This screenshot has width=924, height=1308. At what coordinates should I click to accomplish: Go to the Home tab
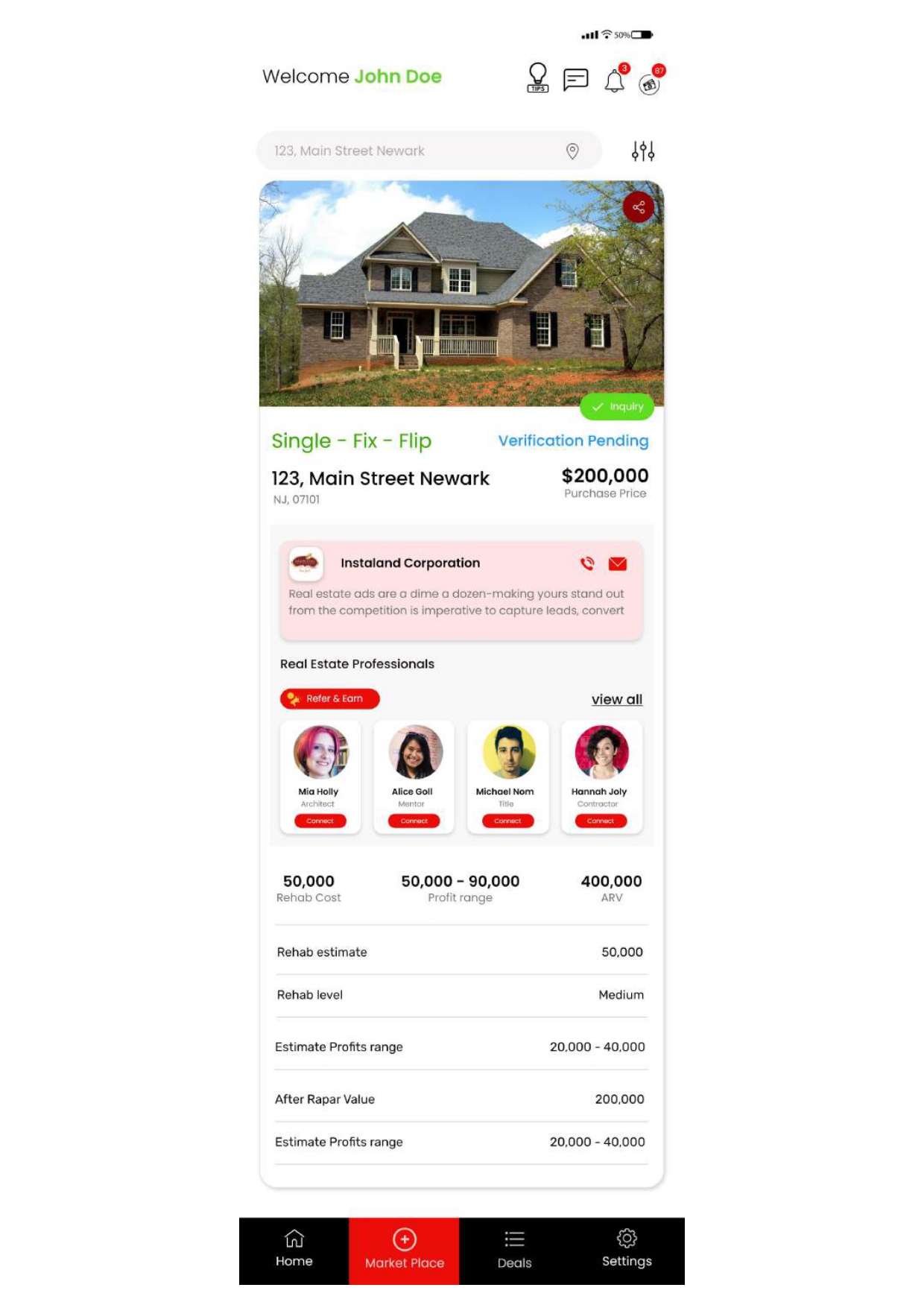294,1249
